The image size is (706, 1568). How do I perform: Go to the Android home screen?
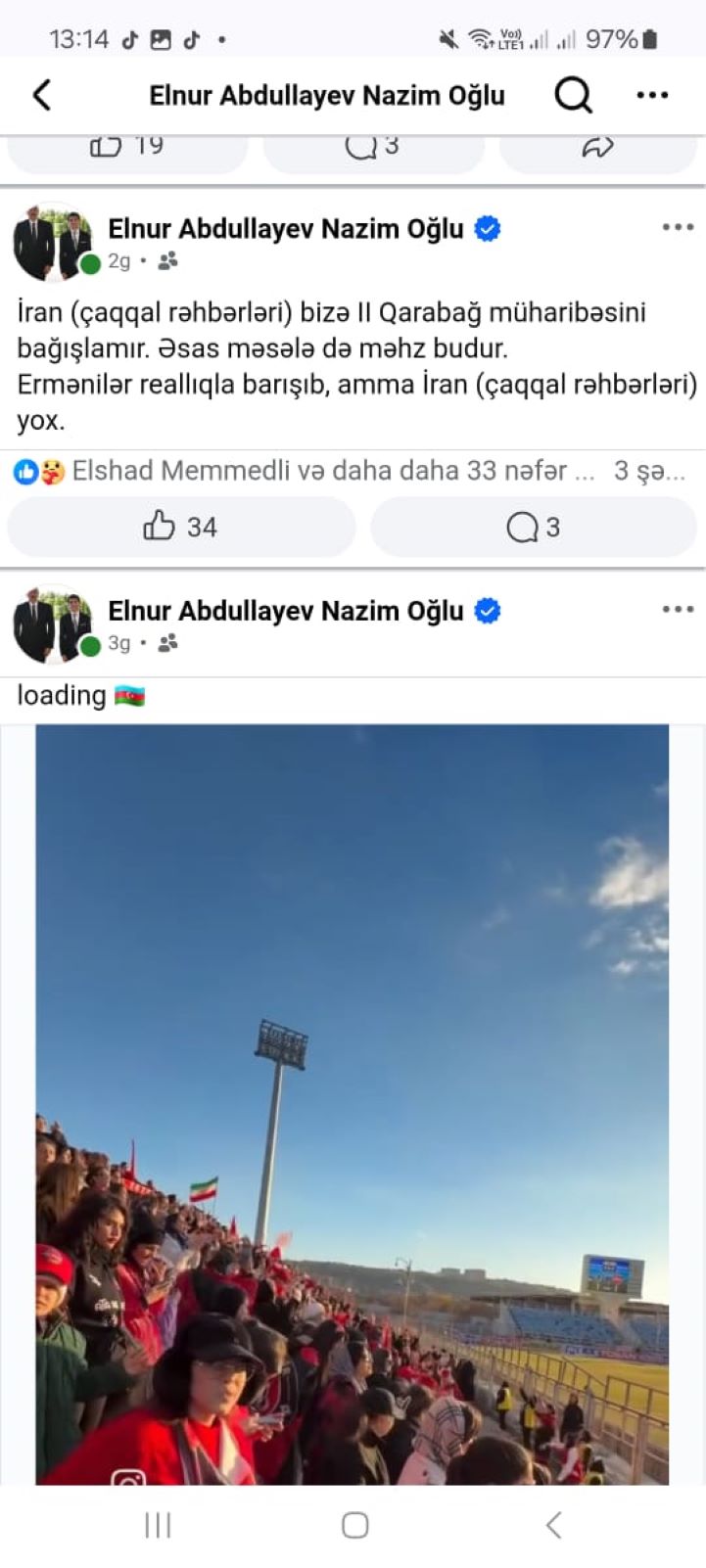[x=354, y=1524]
